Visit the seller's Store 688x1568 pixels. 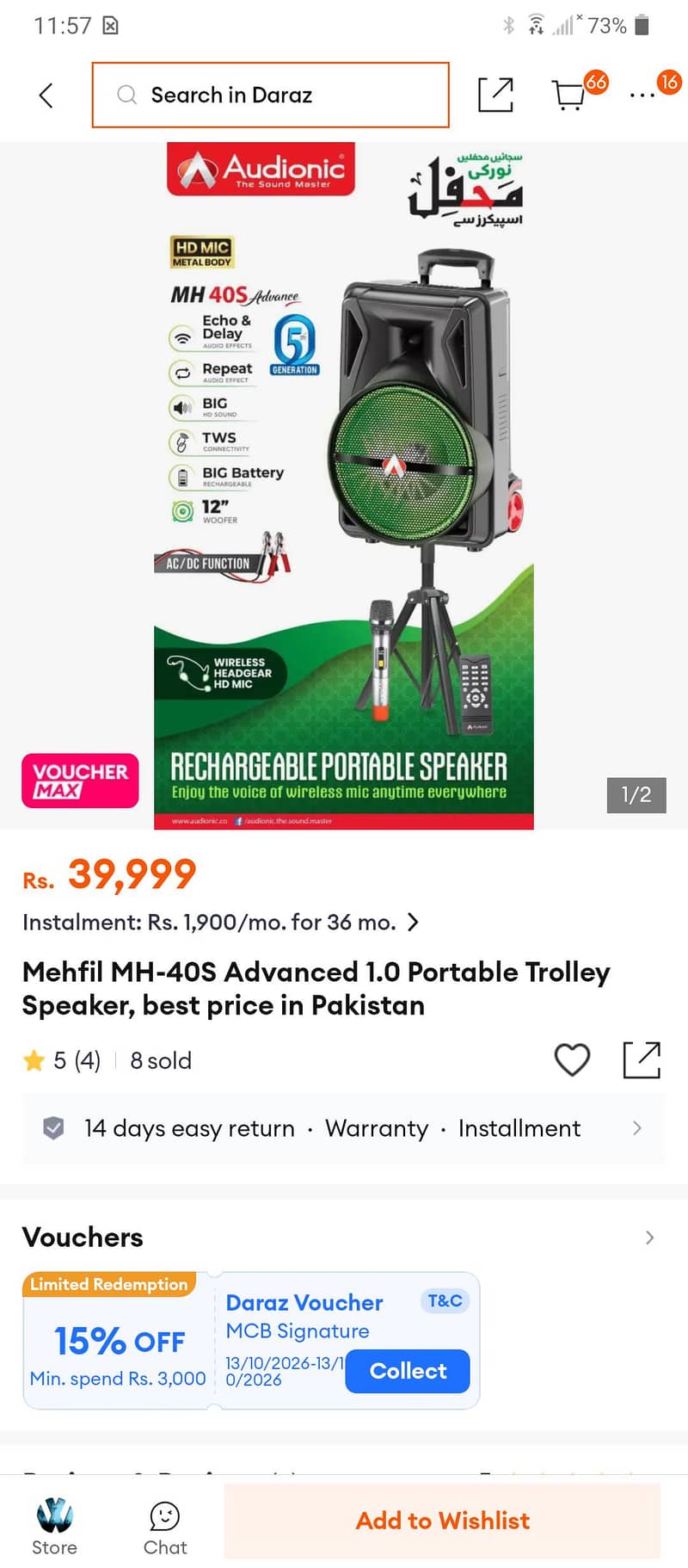pos(55,1527)
